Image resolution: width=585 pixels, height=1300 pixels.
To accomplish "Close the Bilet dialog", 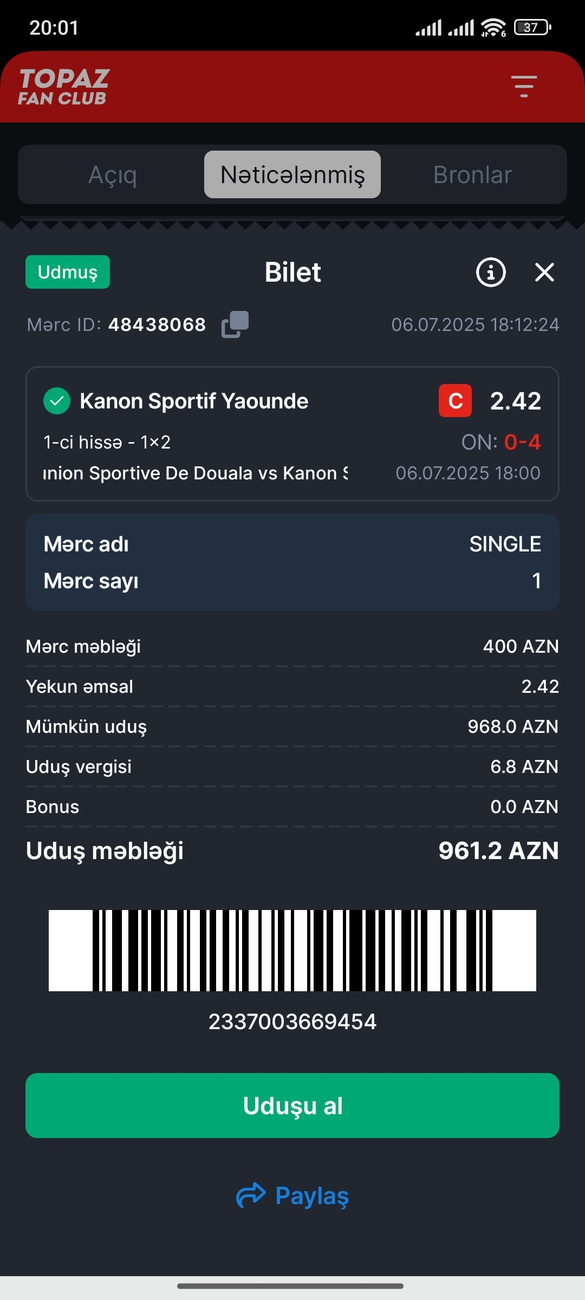I will point(544,272).
